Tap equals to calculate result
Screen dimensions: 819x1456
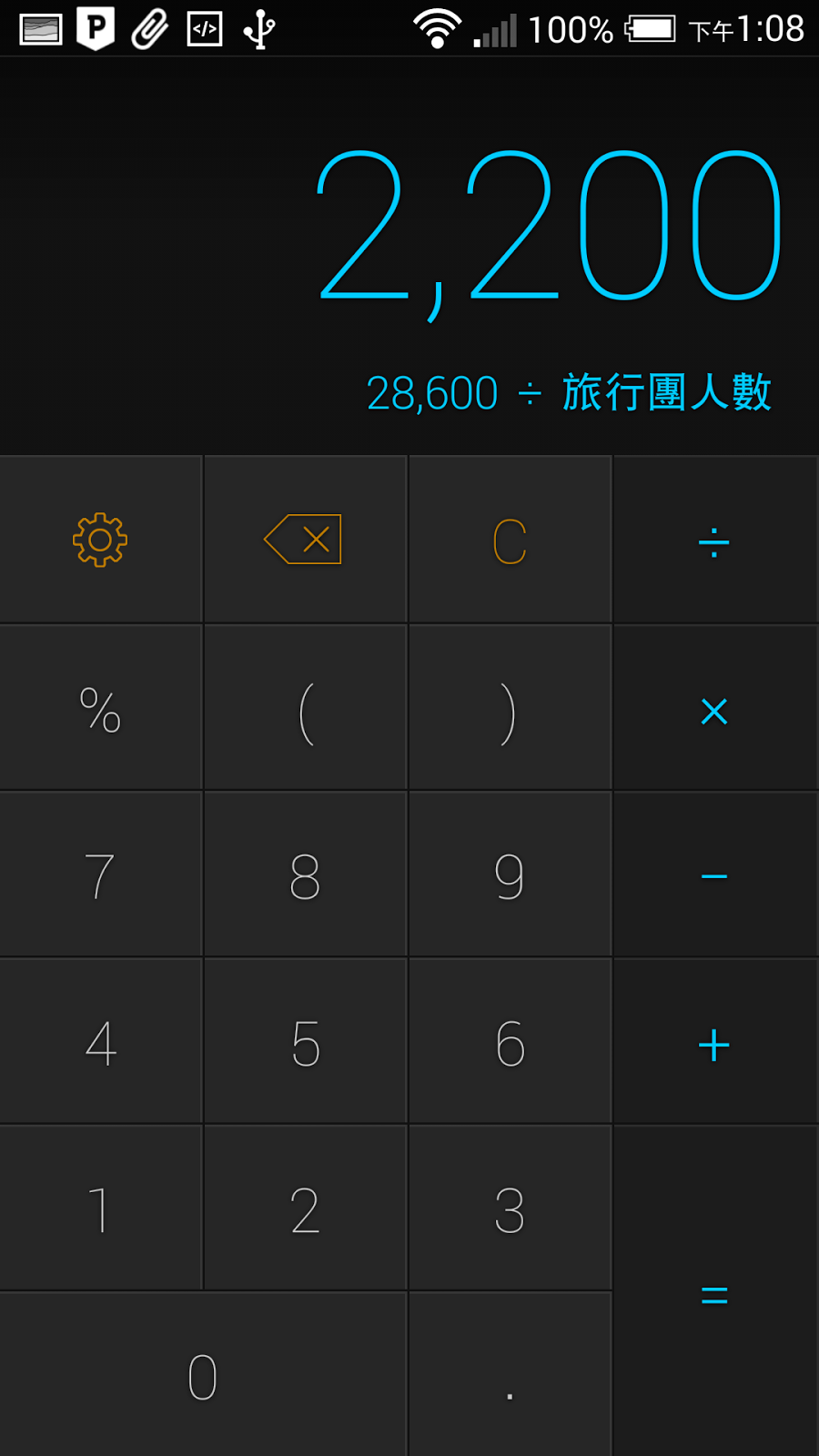pyautogui.click(x=715, y=1291)
